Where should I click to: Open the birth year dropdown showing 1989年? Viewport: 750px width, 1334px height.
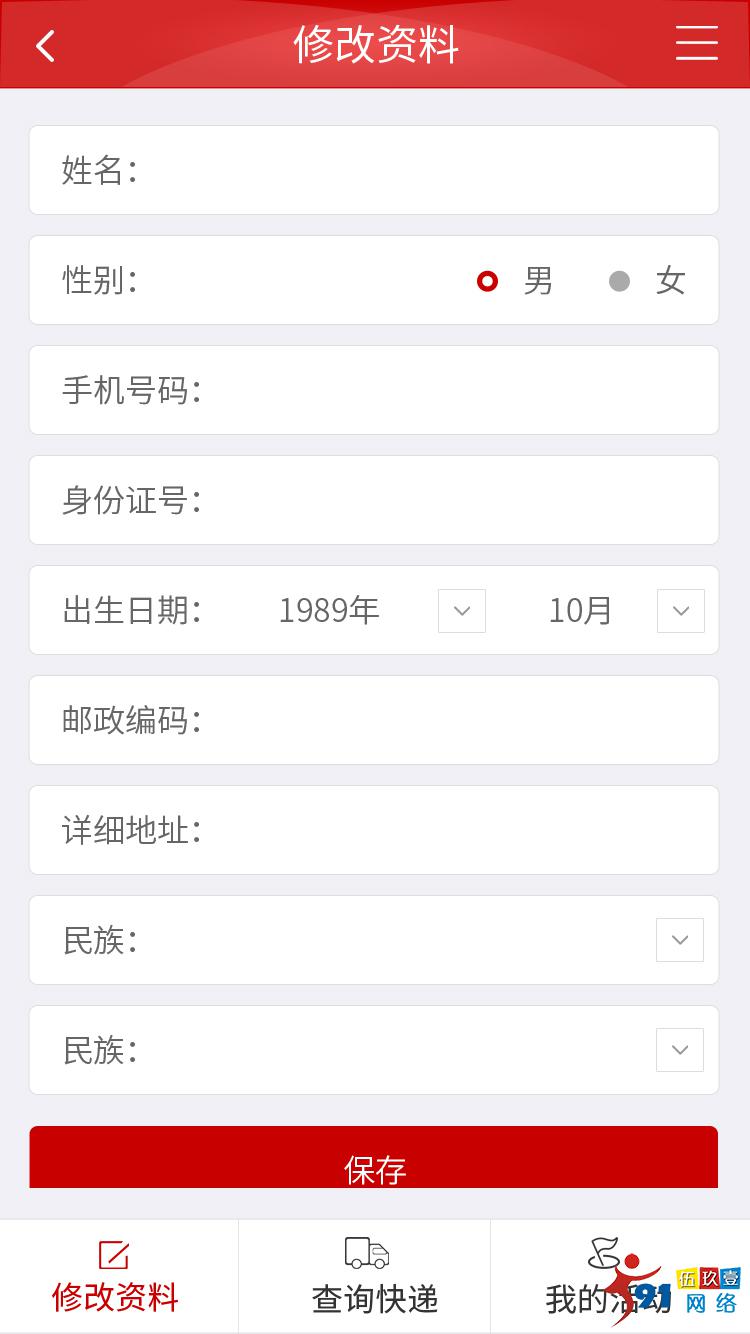(461, 610)
